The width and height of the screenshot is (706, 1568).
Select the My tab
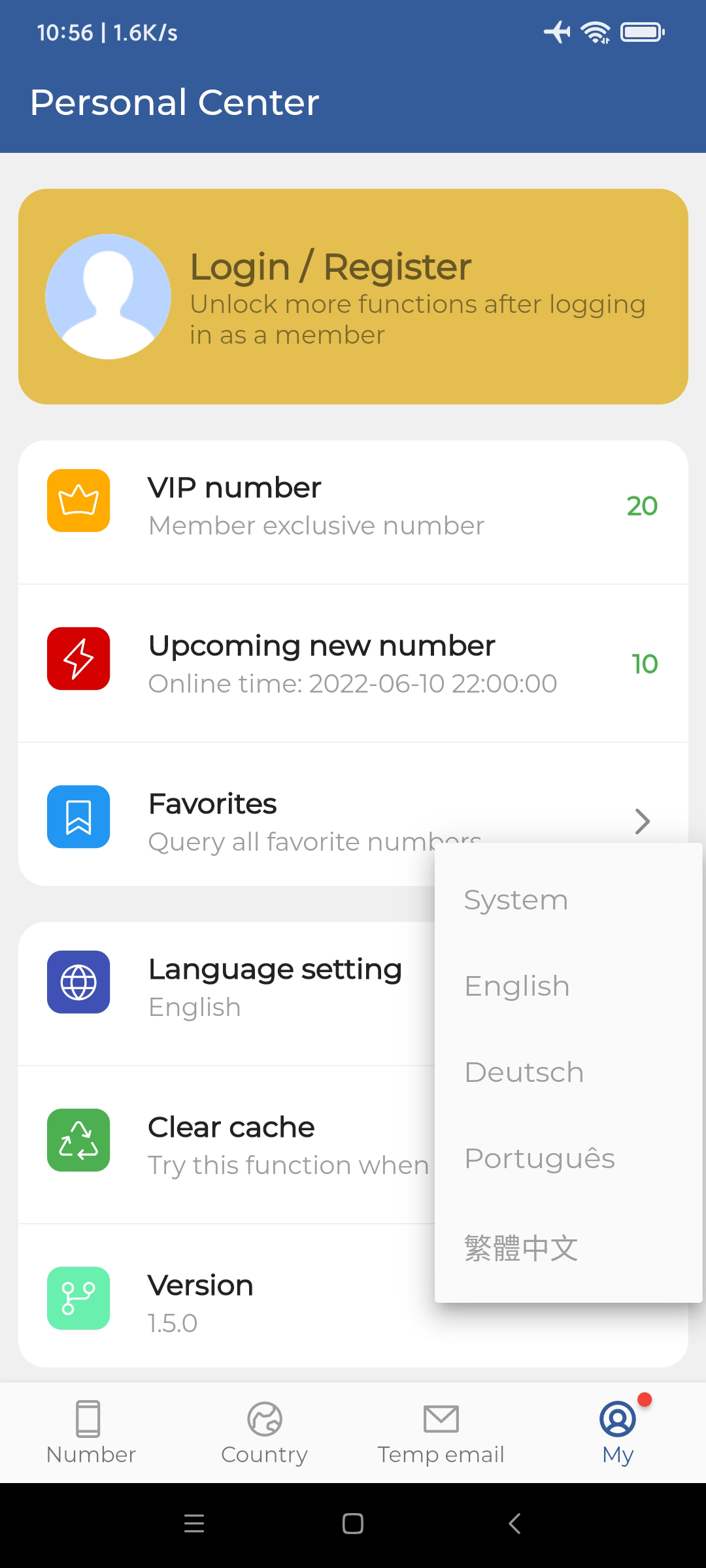(x=618, y=1432)
